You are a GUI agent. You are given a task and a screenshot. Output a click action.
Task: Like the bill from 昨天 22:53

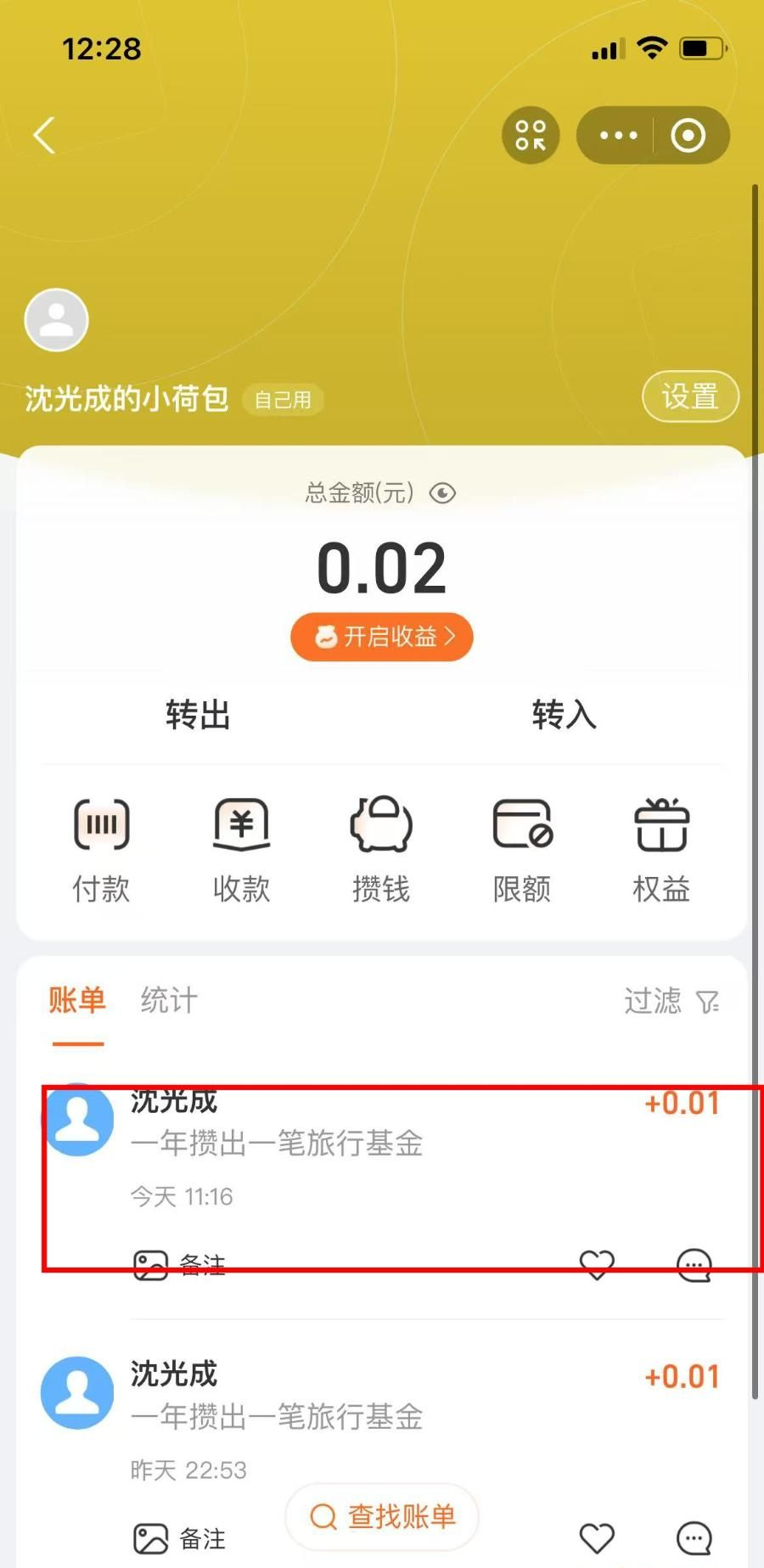click(597, 1538)
